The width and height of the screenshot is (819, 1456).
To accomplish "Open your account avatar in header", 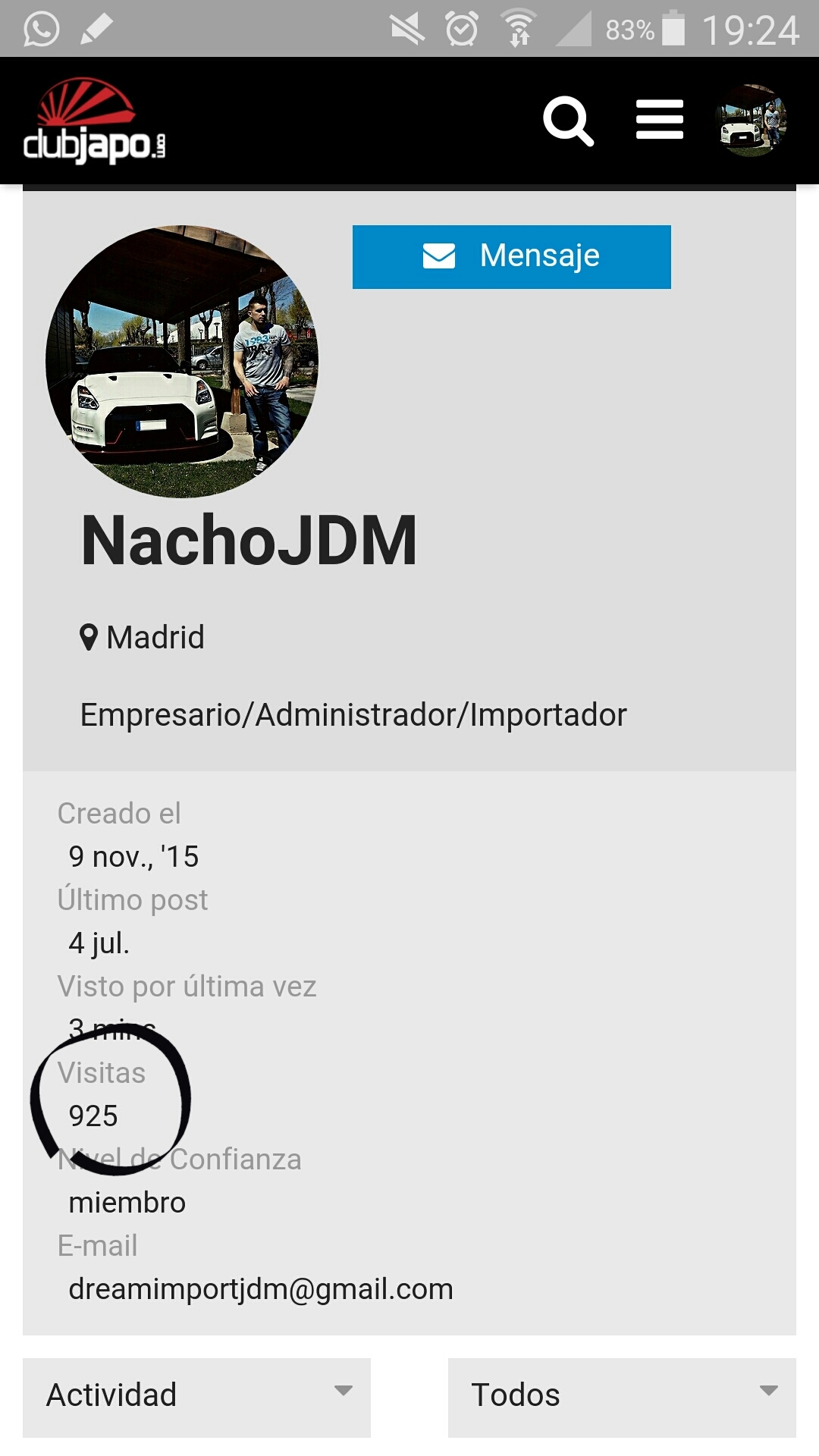I will tap(751, 121).
